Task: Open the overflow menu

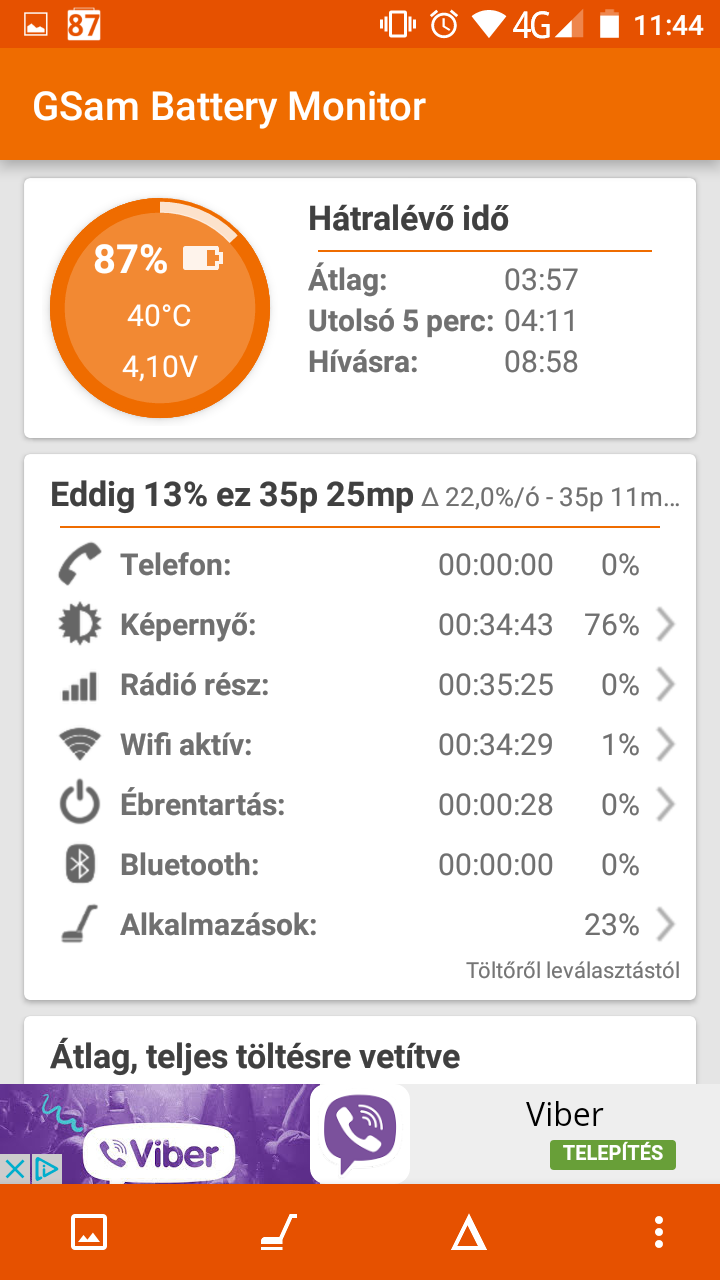Action: (658, 1232)
